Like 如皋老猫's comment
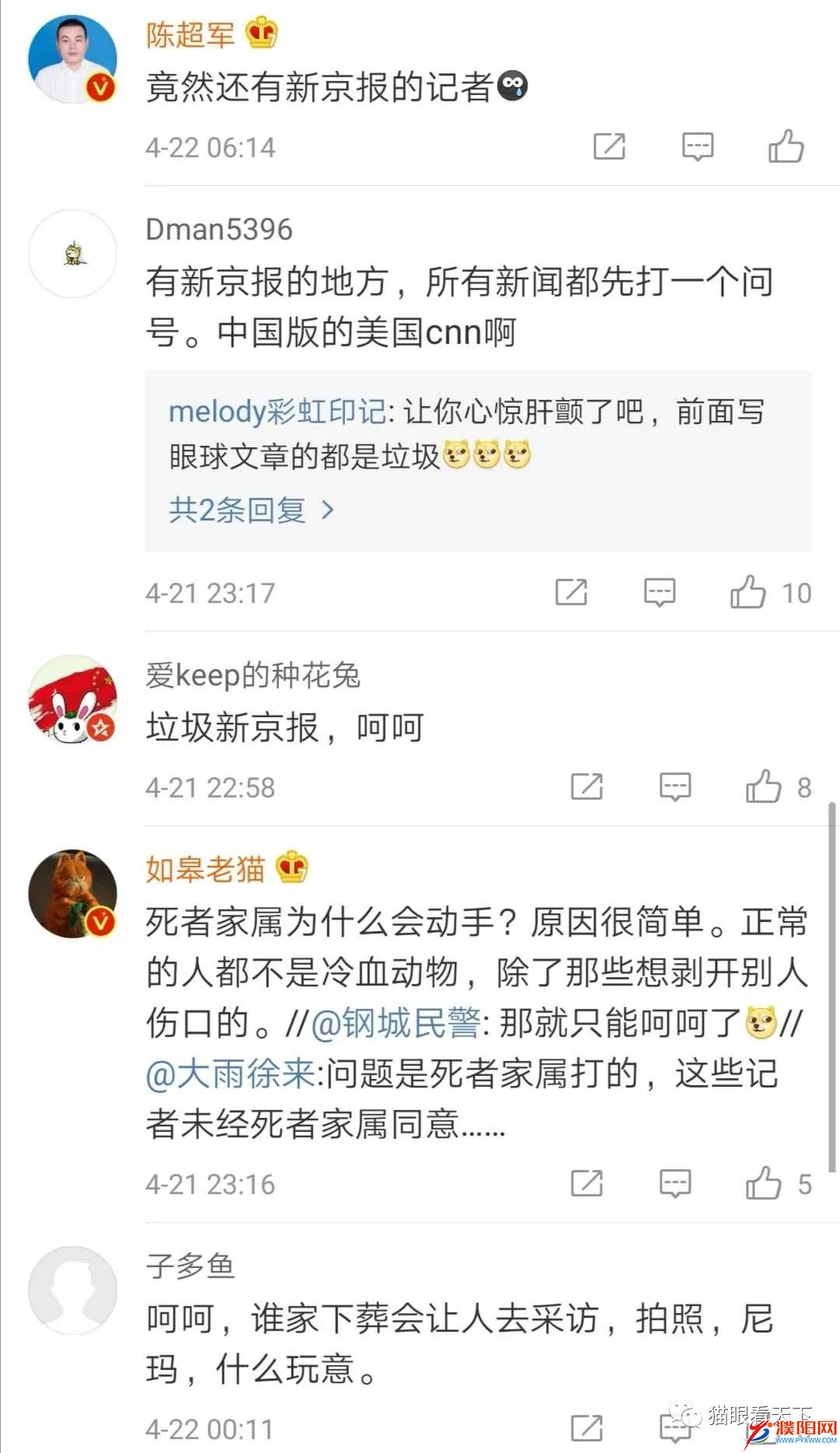 (764, 1184)
